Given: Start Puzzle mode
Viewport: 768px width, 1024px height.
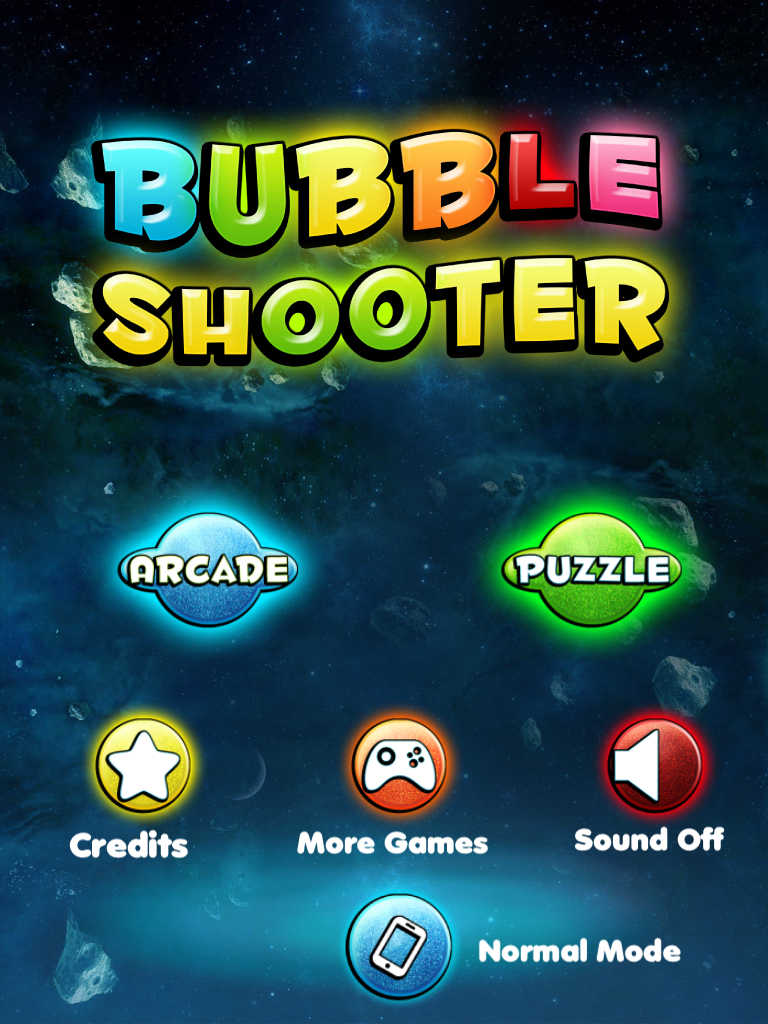Looking at the screenshot, I should 591,569.
